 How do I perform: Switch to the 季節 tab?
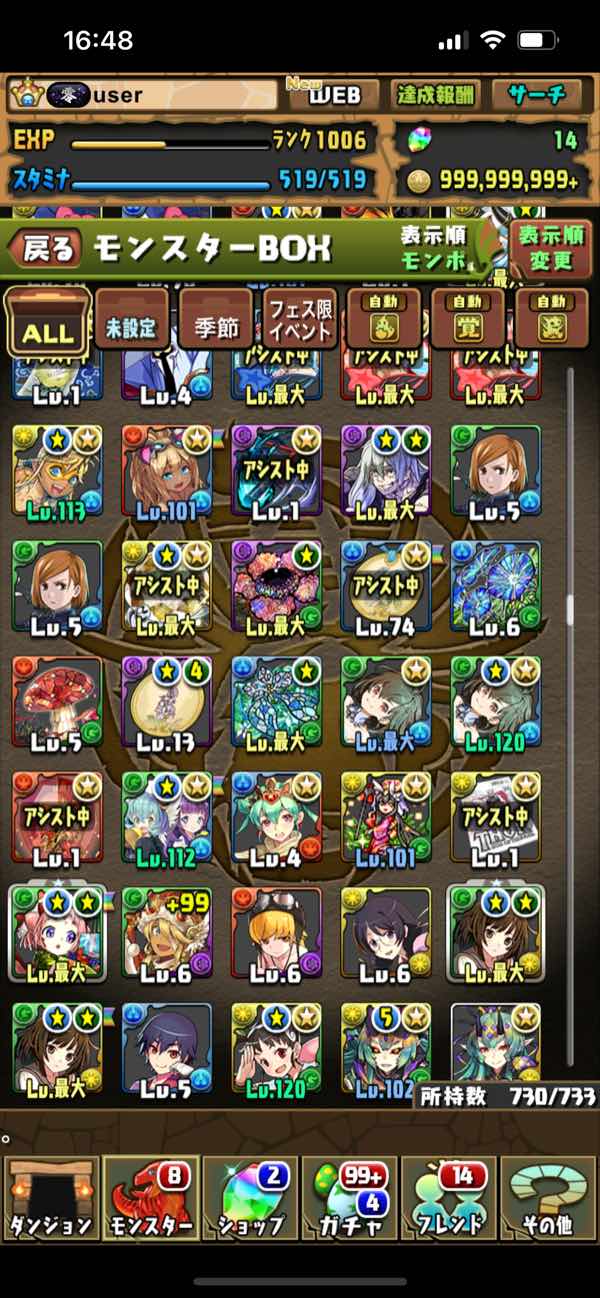(216, 321)
